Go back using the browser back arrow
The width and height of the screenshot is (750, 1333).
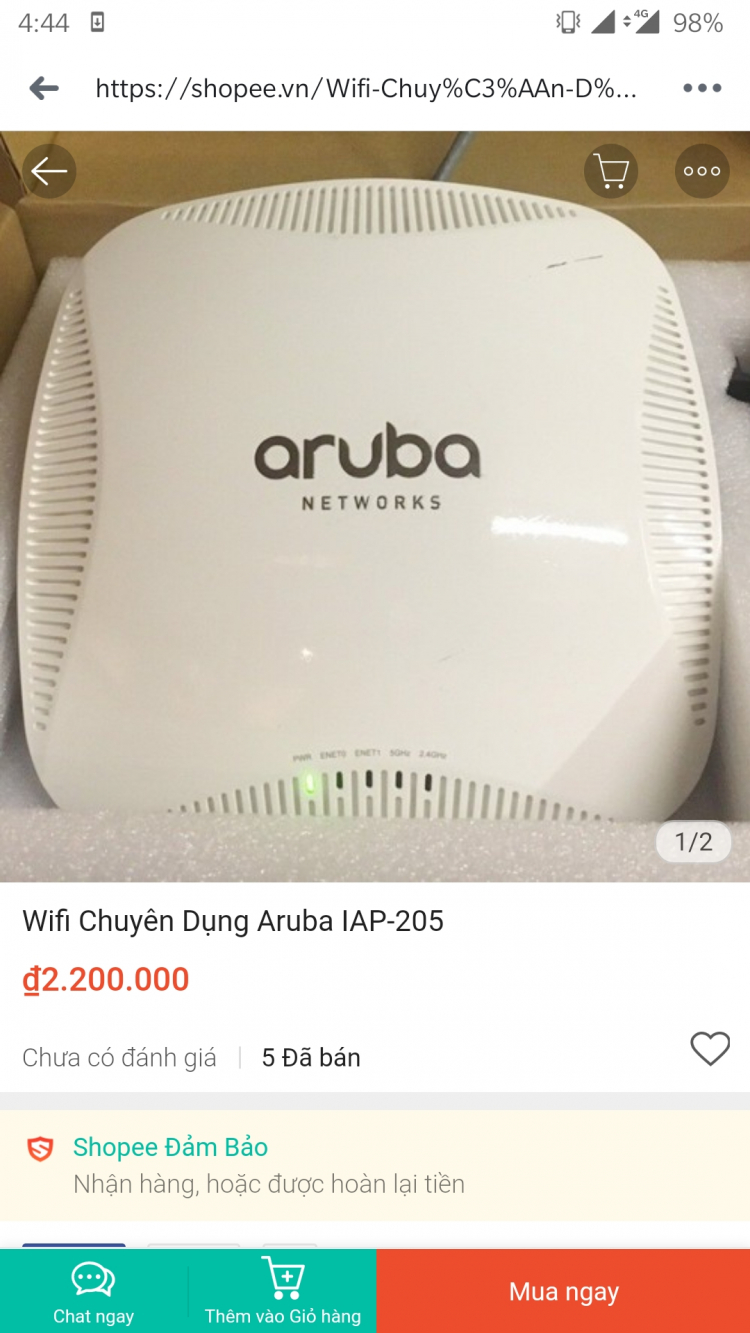[44, 88]
